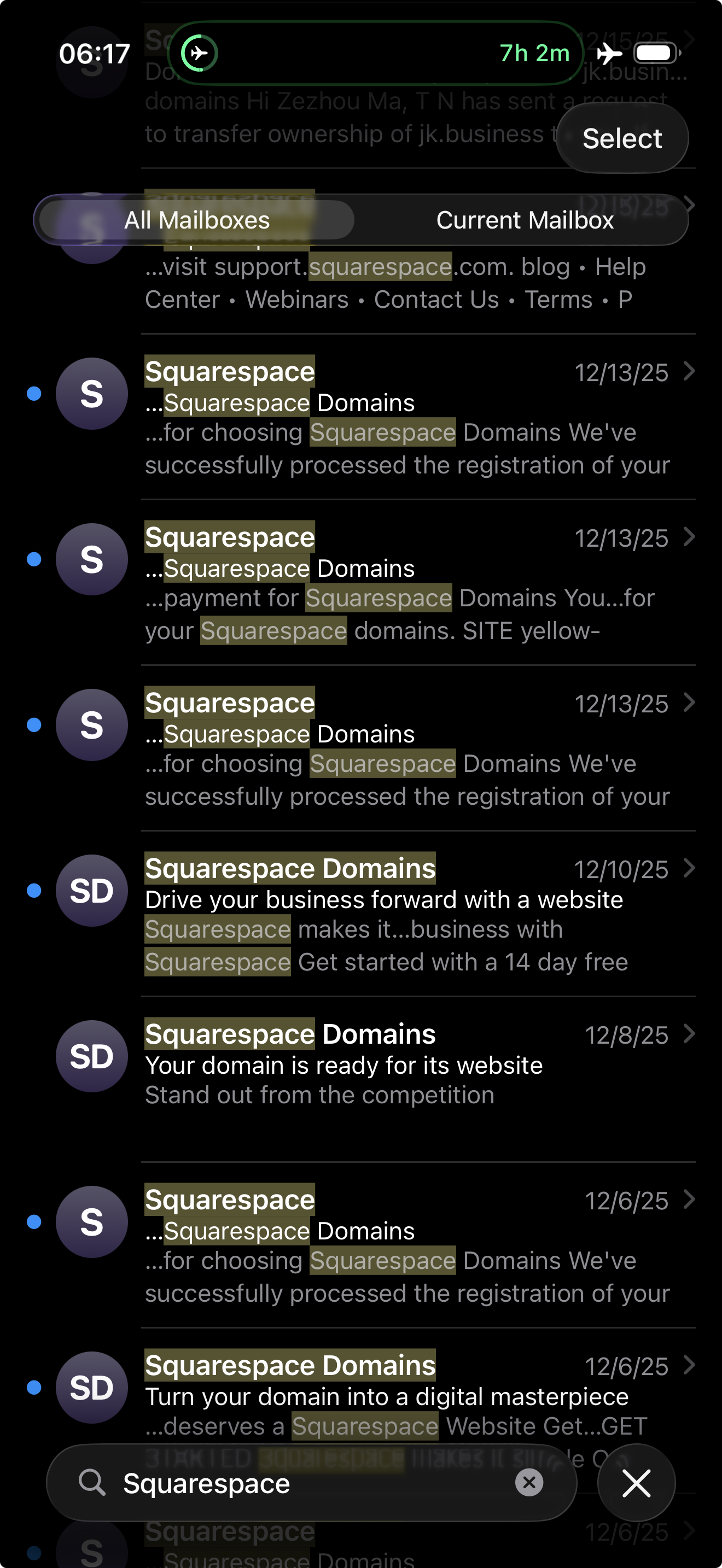Open the email mentioning support.squarespace.com
The width and height of the screenshot is (722, 1568).
point(402,284)
